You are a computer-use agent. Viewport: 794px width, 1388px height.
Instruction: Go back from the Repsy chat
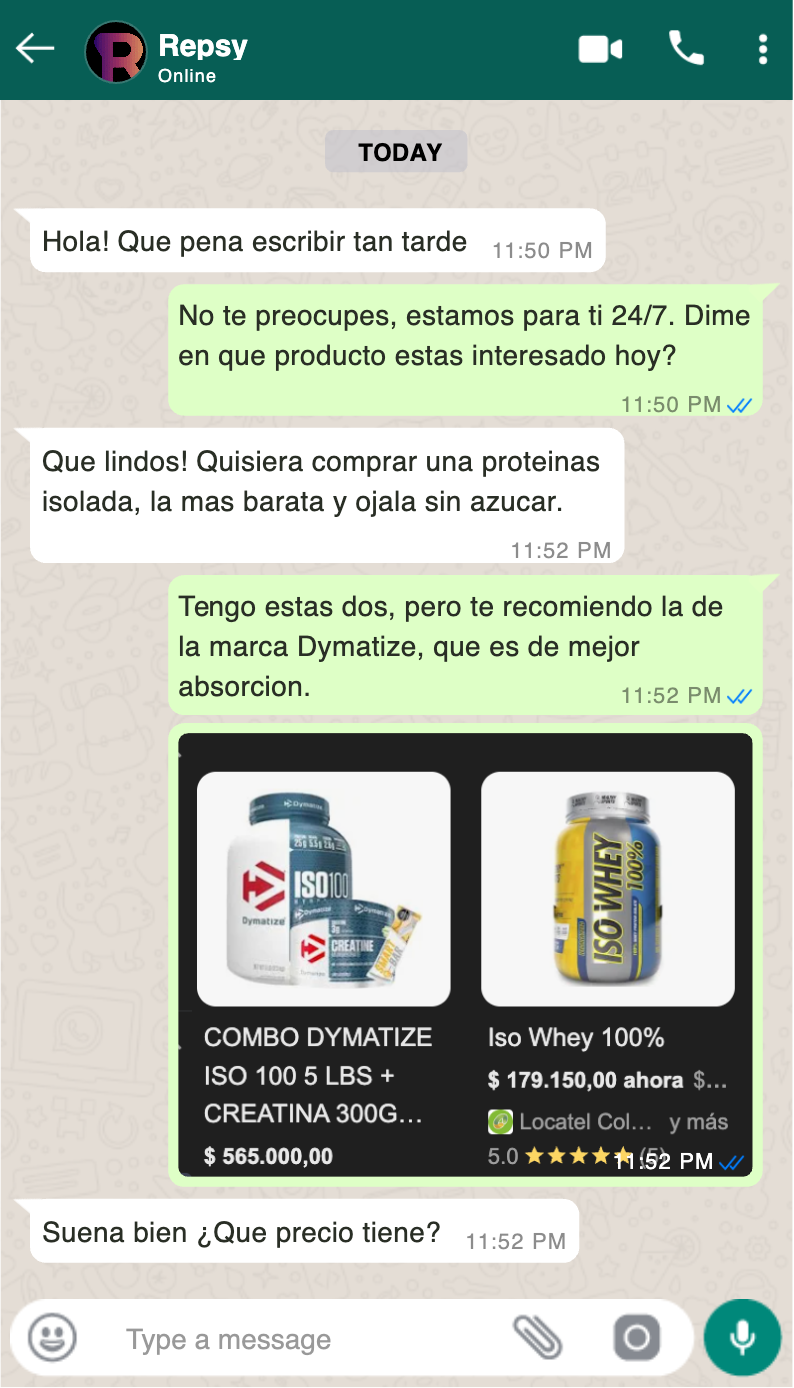pyautogui.click(x=35, y=49)
